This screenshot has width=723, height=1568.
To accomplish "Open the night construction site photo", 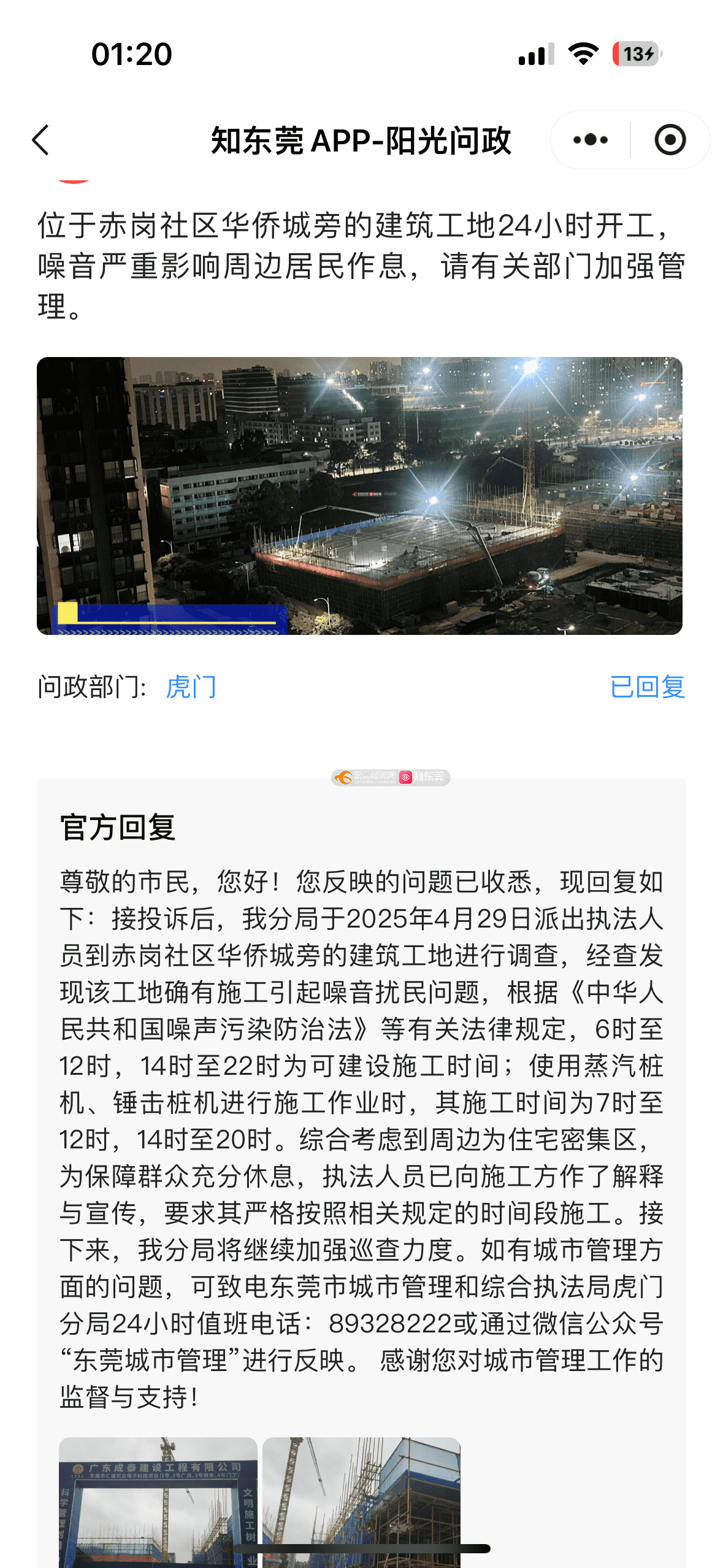I will click(x=359, y=496).
